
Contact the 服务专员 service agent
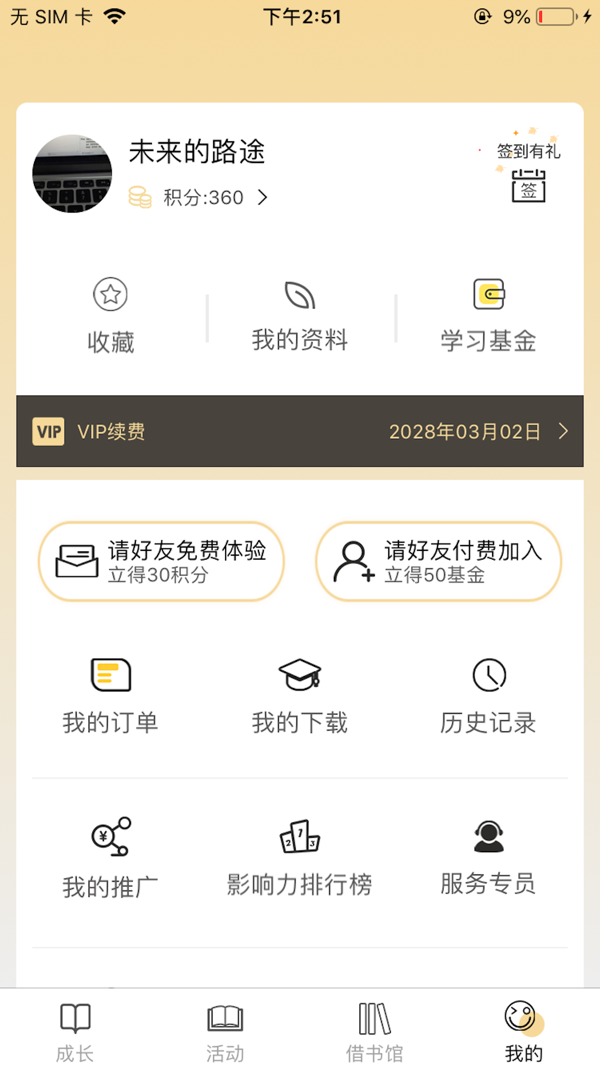pos(488,858)
